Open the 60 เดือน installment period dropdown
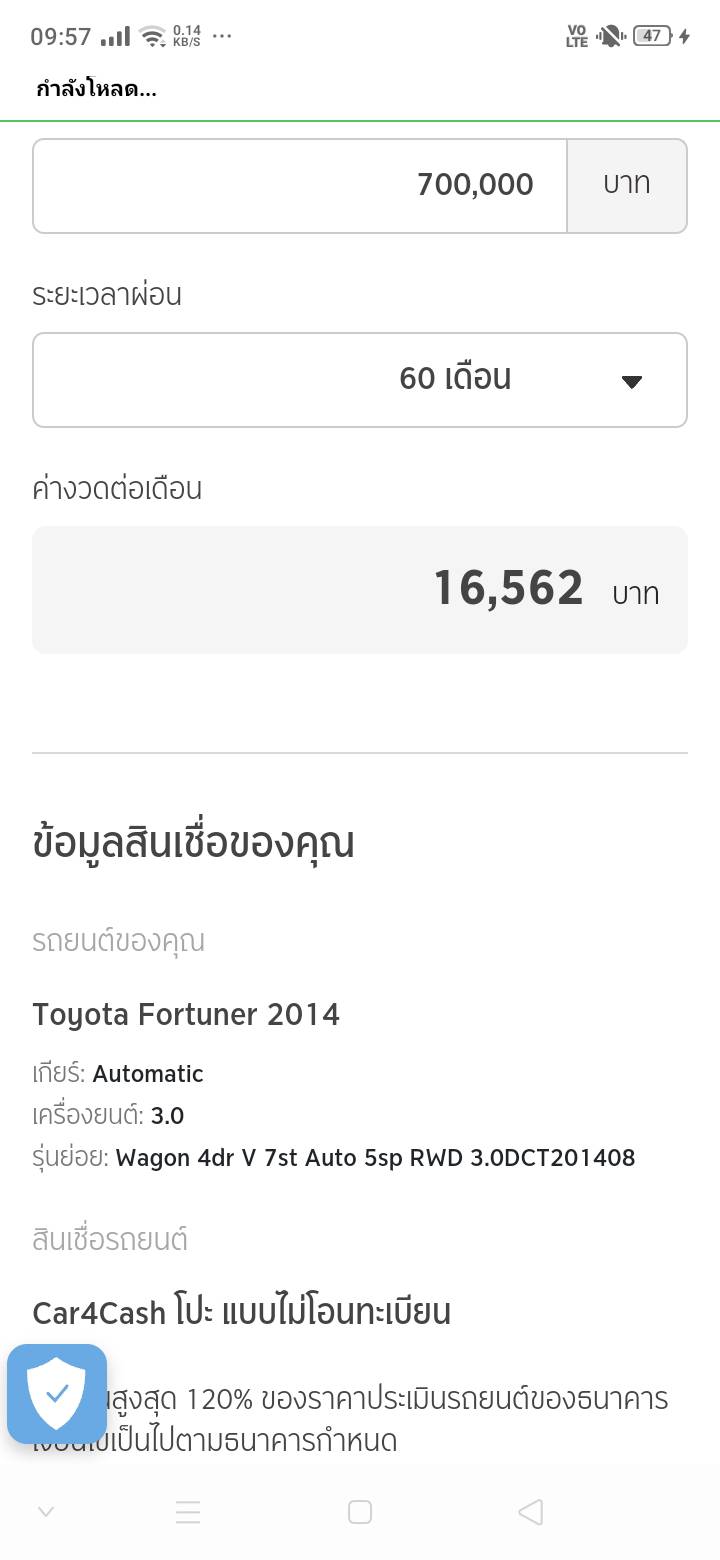The image size is (720, 1560). point(360,380)
